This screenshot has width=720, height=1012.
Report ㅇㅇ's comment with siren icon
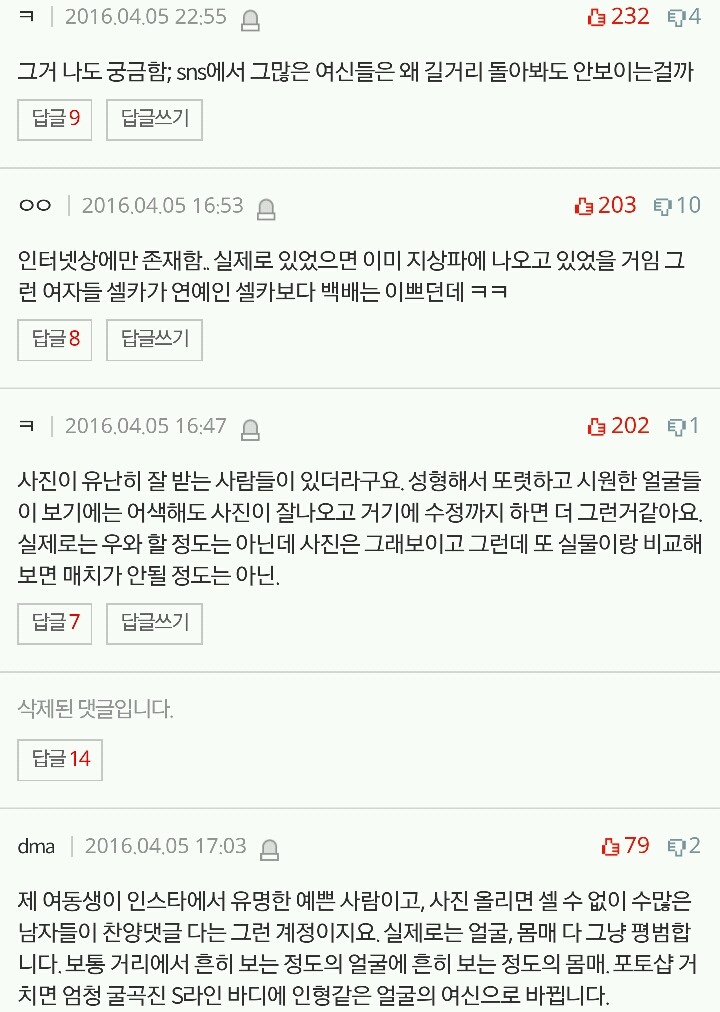pyautogui.click(x=266, y=210)
